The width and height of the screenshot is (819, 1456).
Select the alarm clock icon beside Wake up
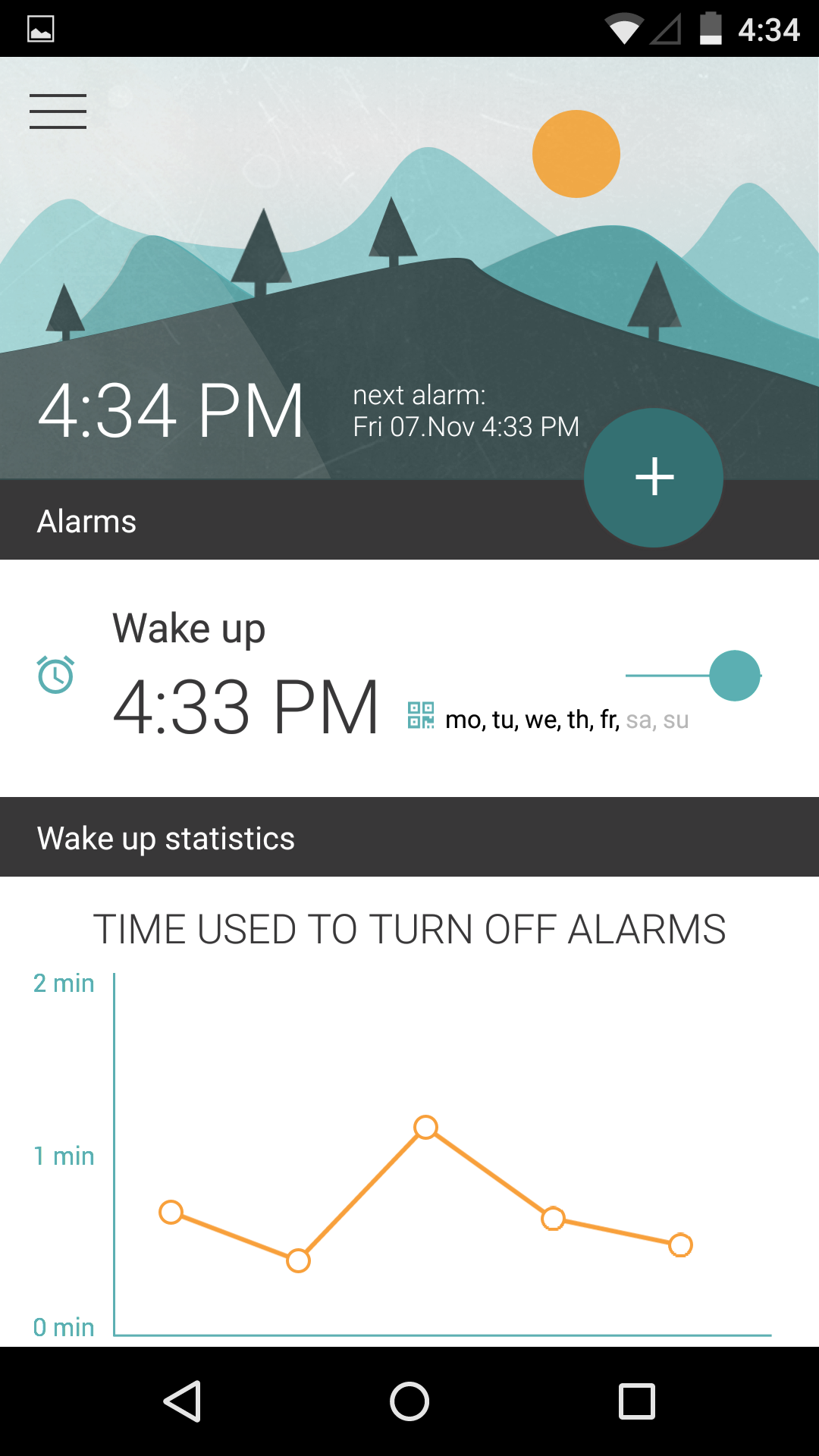(54, 676)
